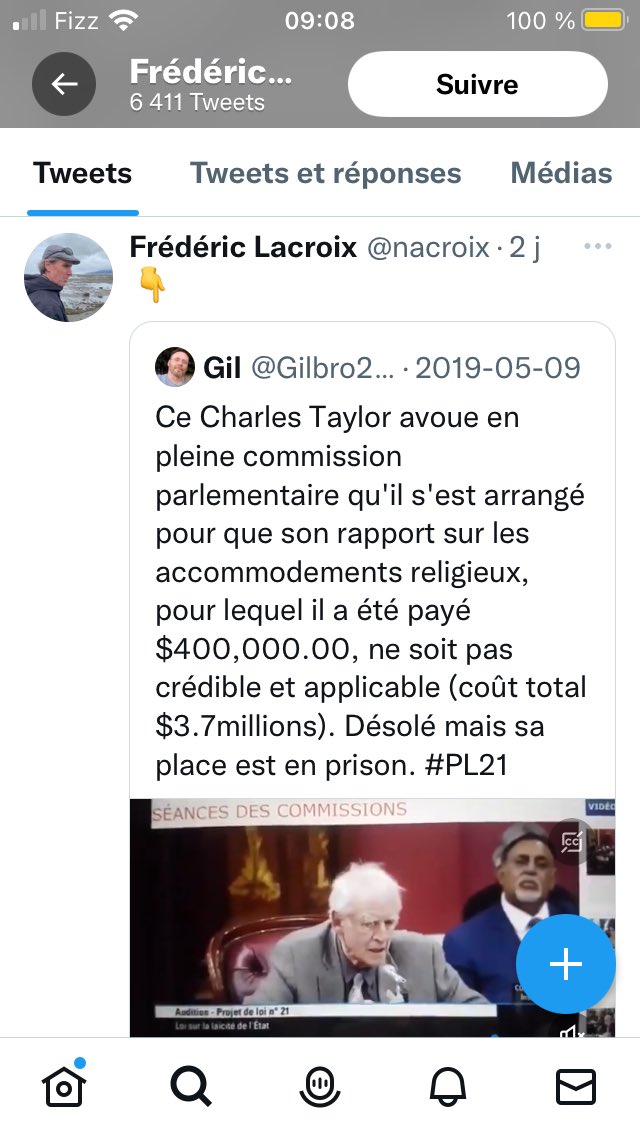640x1136 pixels.
Task: Unmute the video with the speaker icon
Action: click(x=572, y=1030)
